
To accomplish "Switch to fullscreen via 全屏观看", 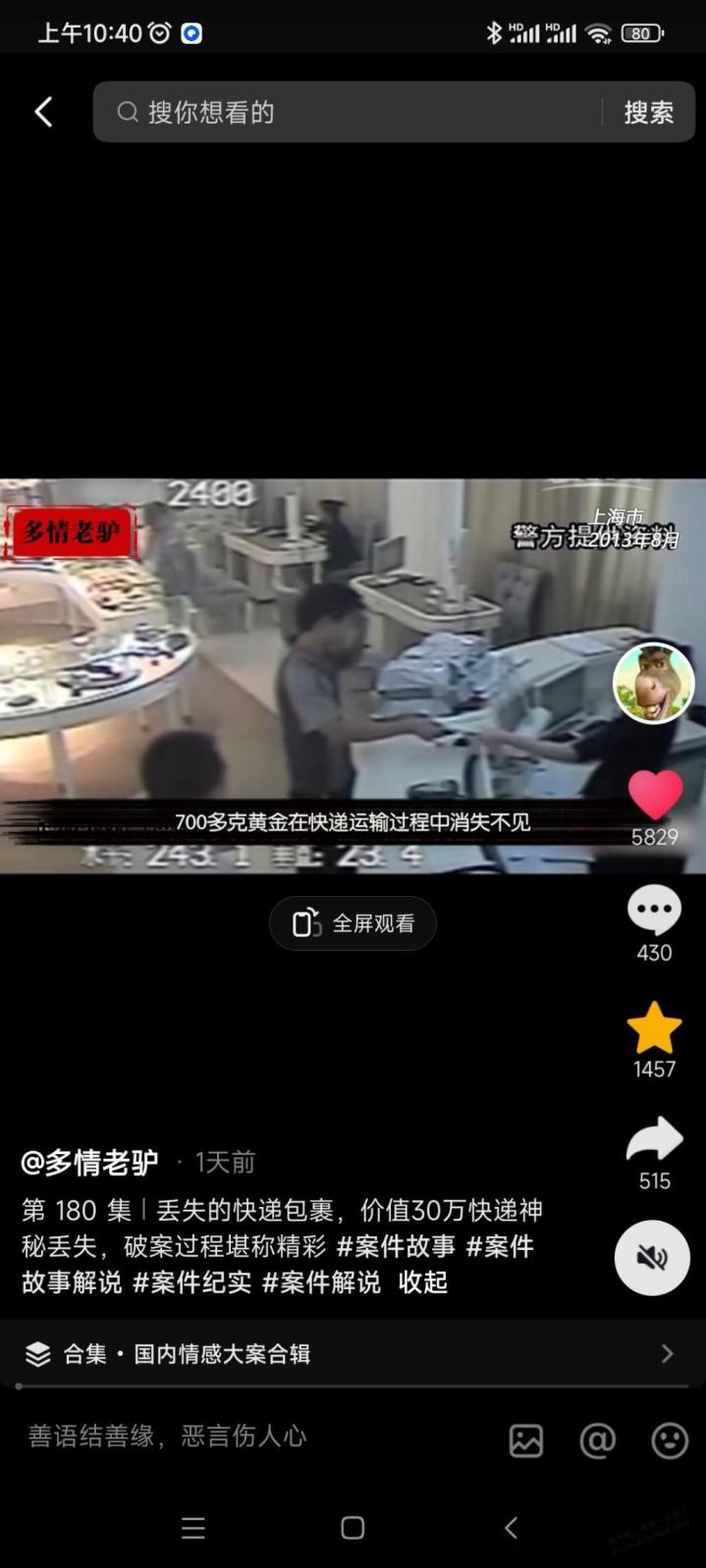I will coord(353,923).
